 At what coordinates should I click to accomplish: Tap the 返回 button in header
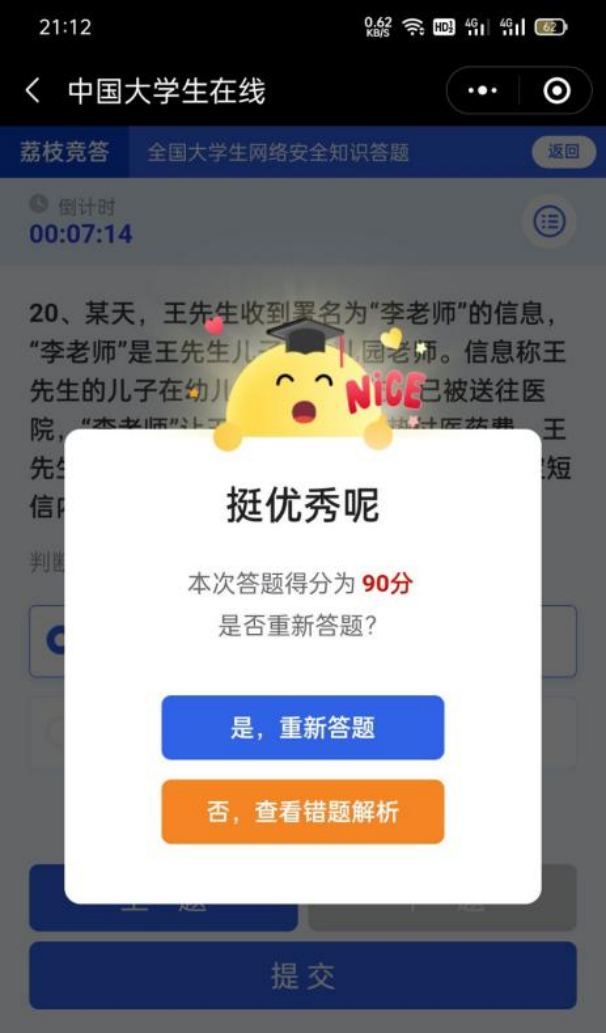tap(563, 152)
